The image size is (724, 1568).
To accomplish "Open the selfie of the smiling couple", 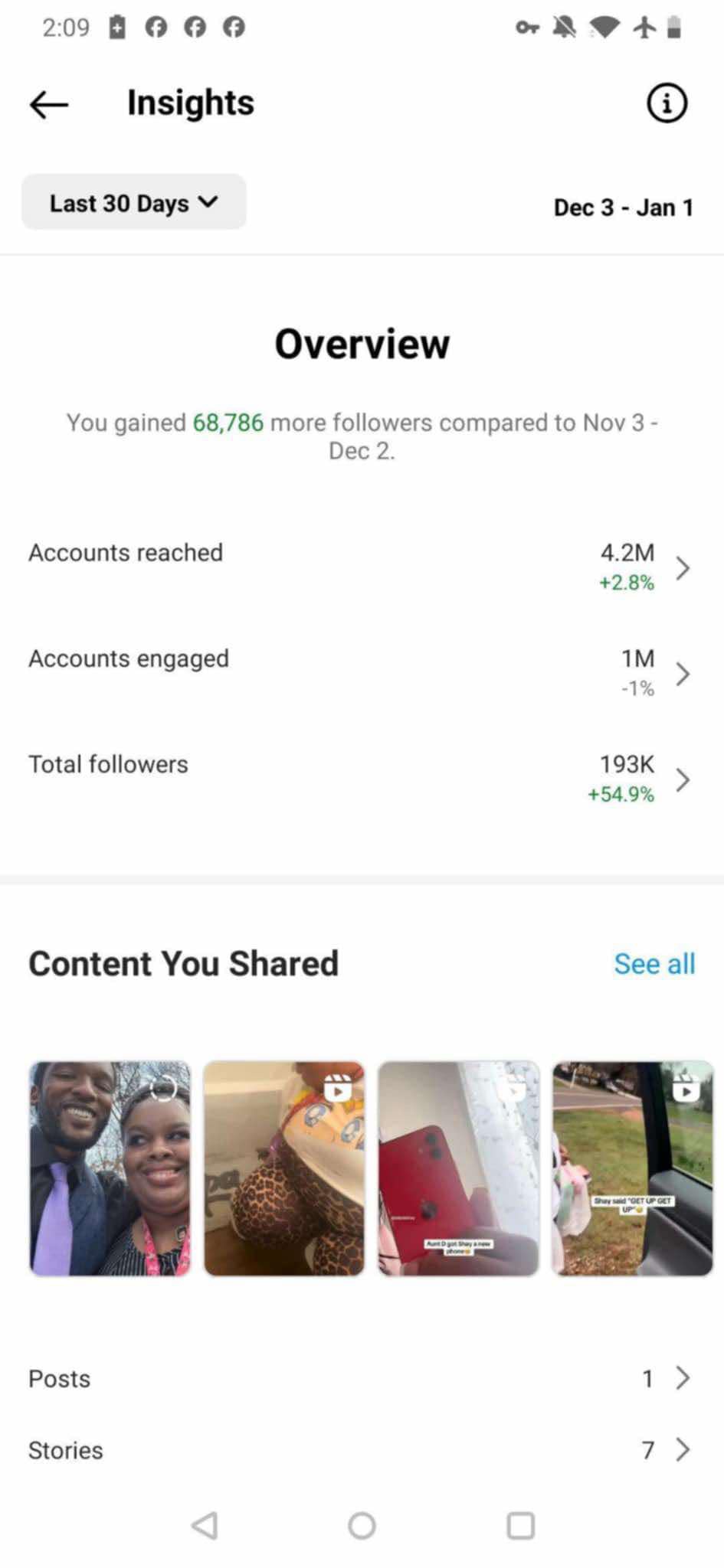I will [110, 1168].
